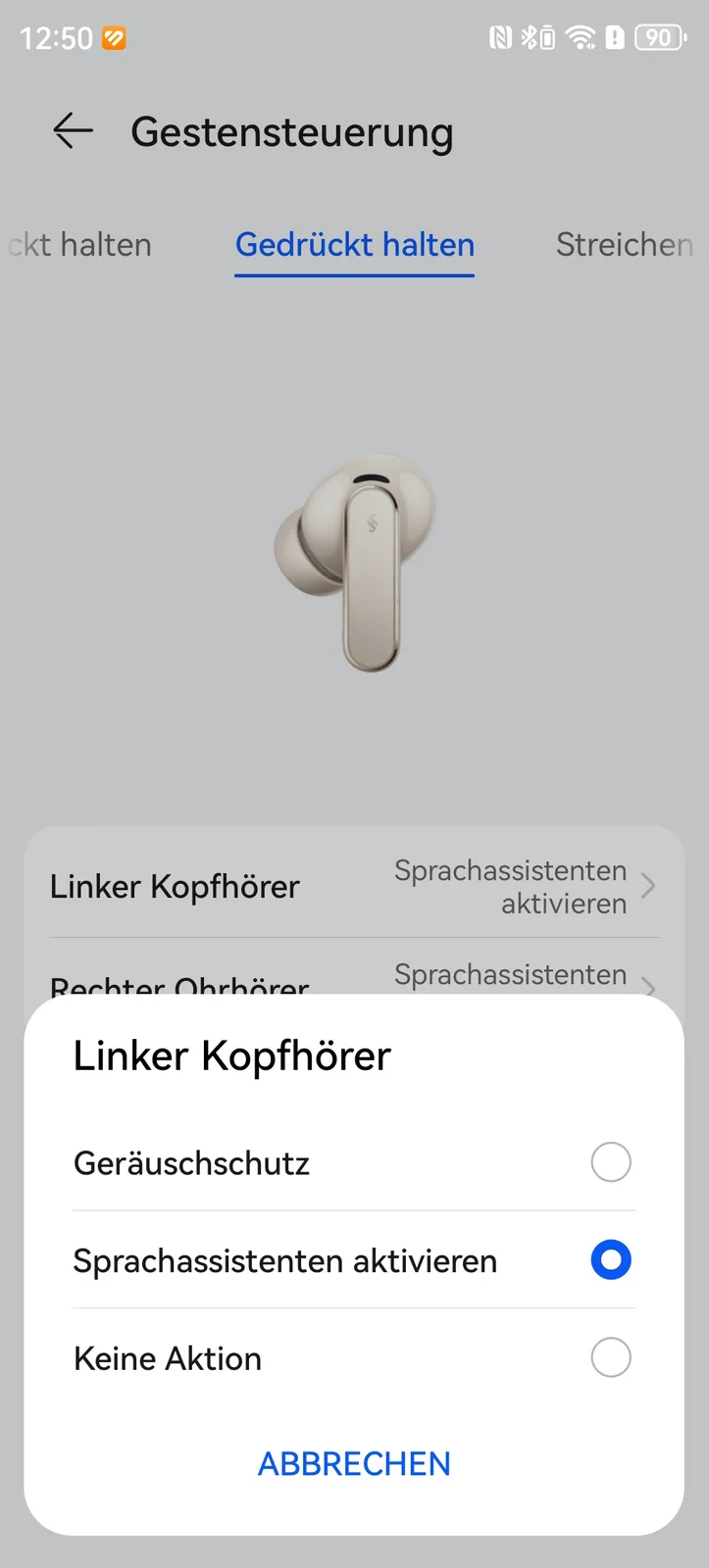Screen dimensions: 709x1568
Task: Pick Keine Aktion for the left earbud
Action: 610,1358
